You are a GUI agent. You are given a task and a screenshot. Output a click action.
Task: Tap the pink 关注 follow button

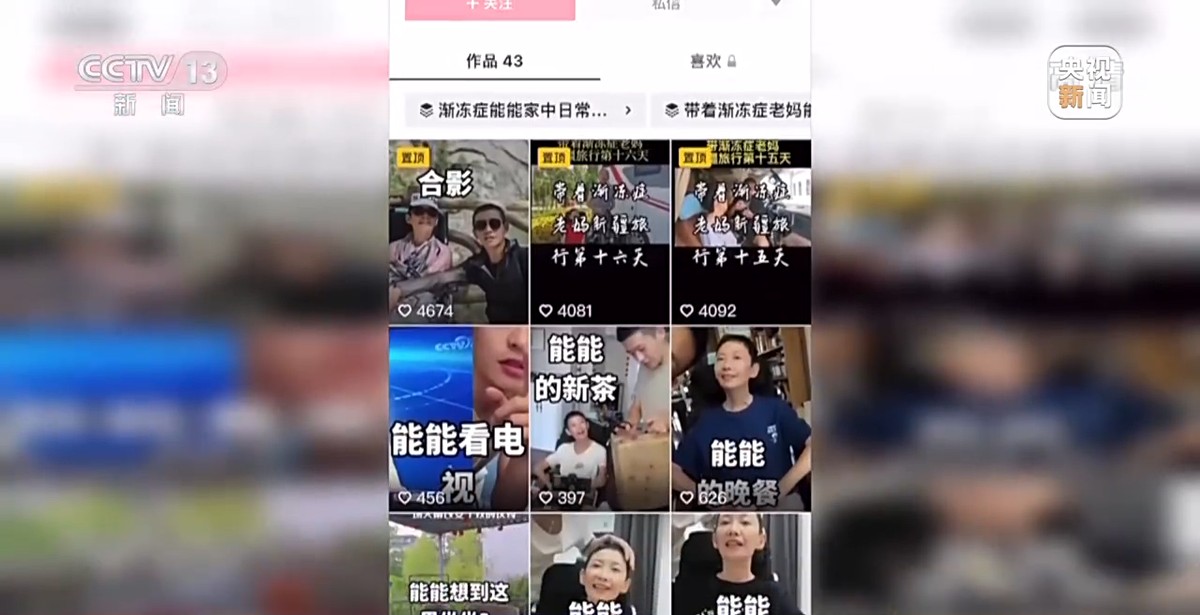click(x=490, y=8)
